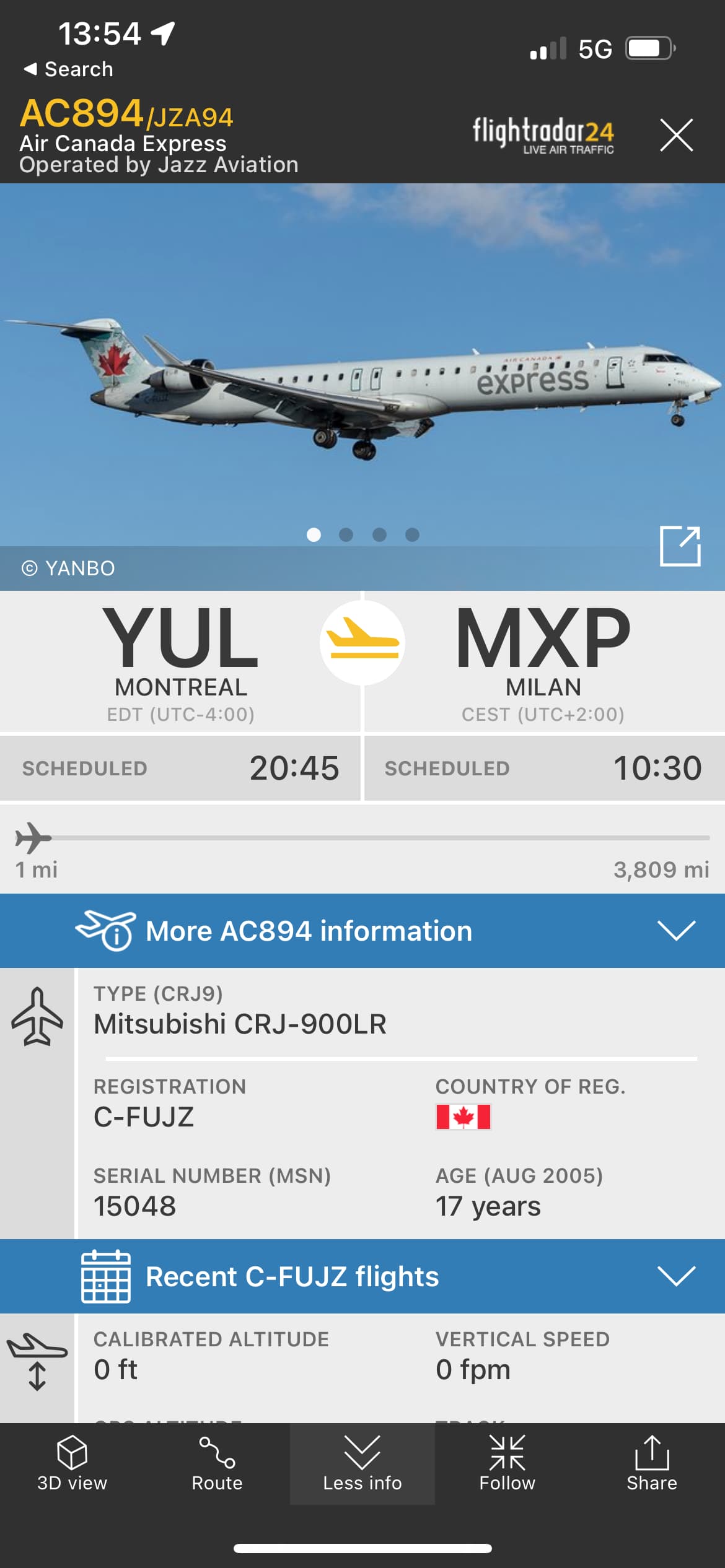Follow this flight on the map
Image resolution: width=725 pixels, height=1568 pixels.
pos(507,1464)
